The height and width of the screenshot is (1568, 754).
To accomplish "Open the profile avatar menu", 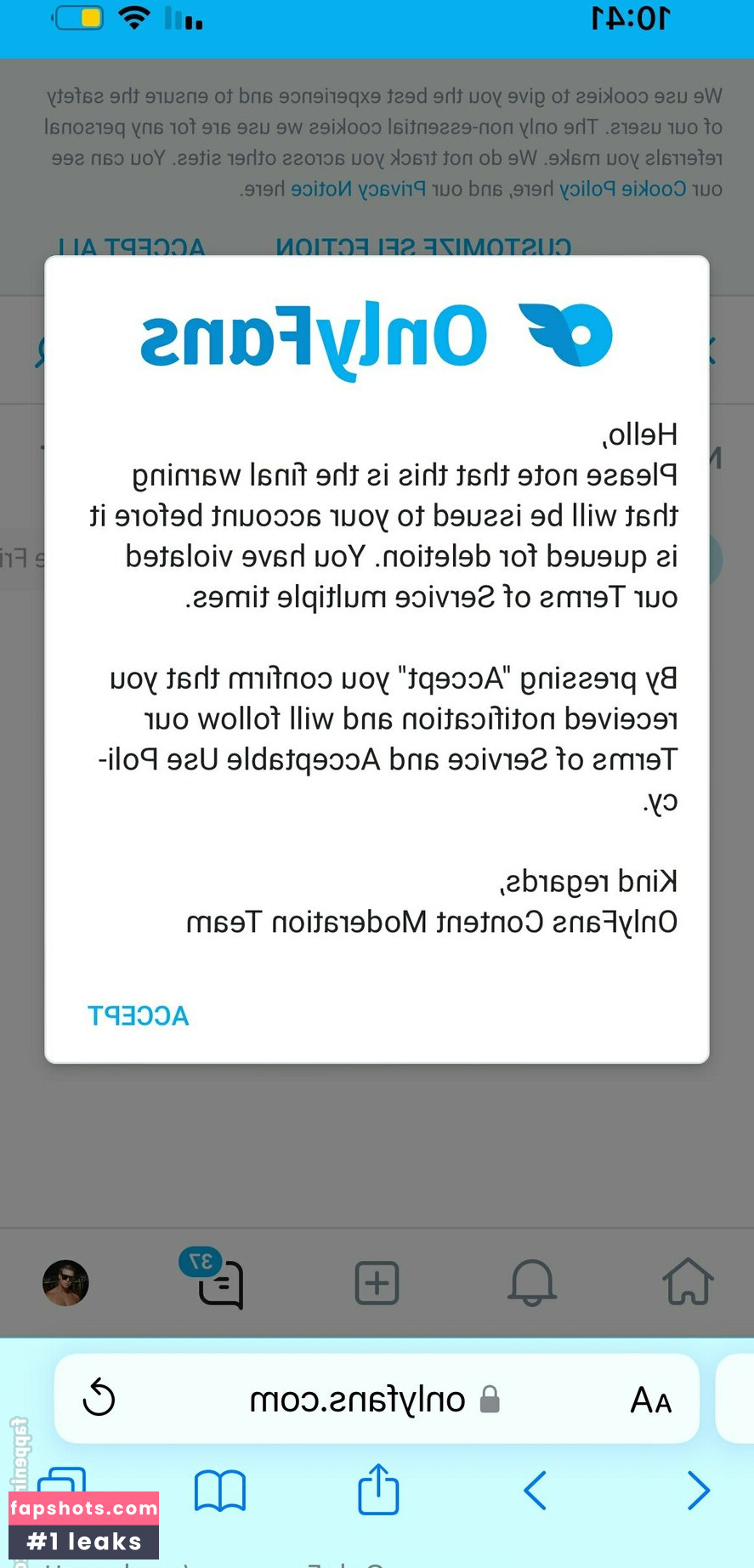I will pos(65,1282).
